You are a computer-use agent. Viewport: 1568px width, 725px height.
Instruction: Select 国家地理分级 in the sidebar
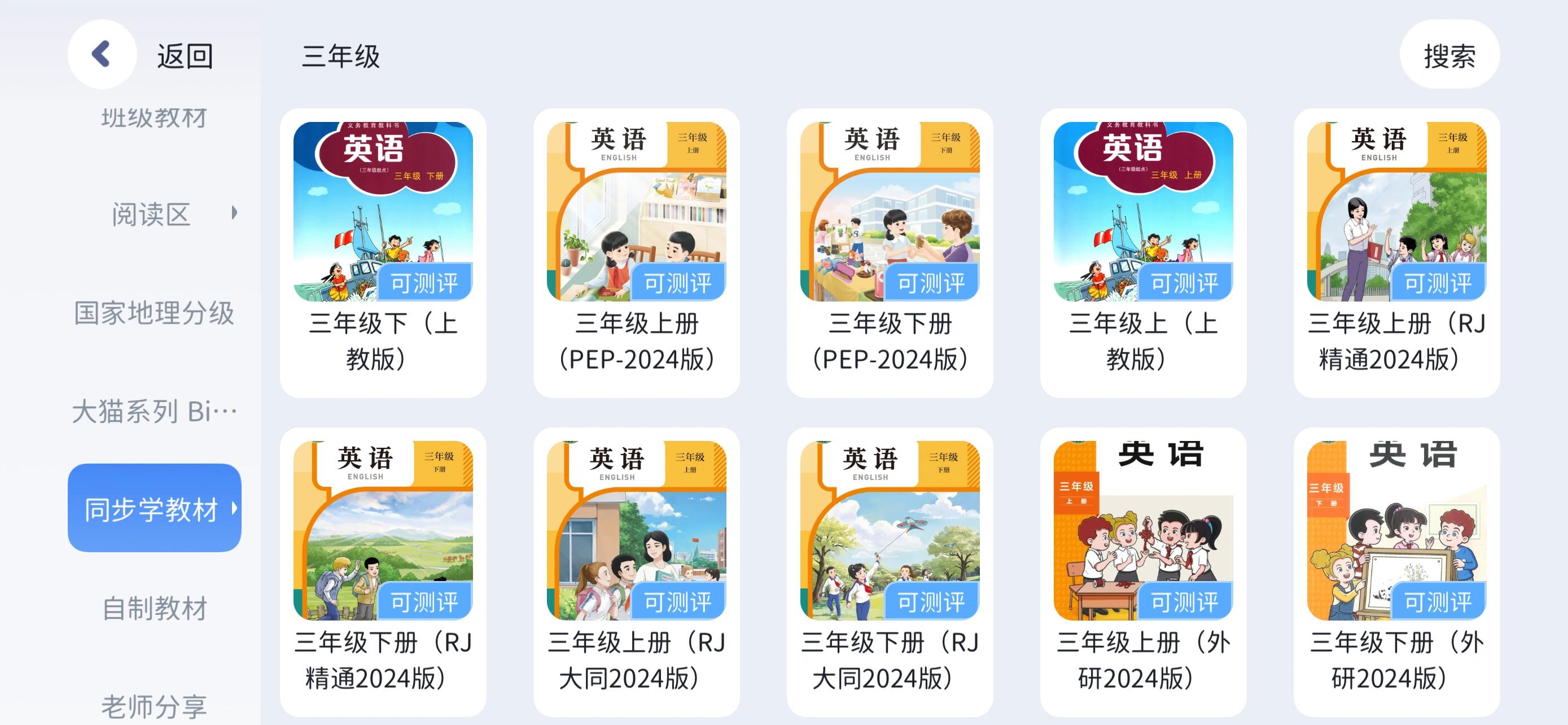(154, 313)
